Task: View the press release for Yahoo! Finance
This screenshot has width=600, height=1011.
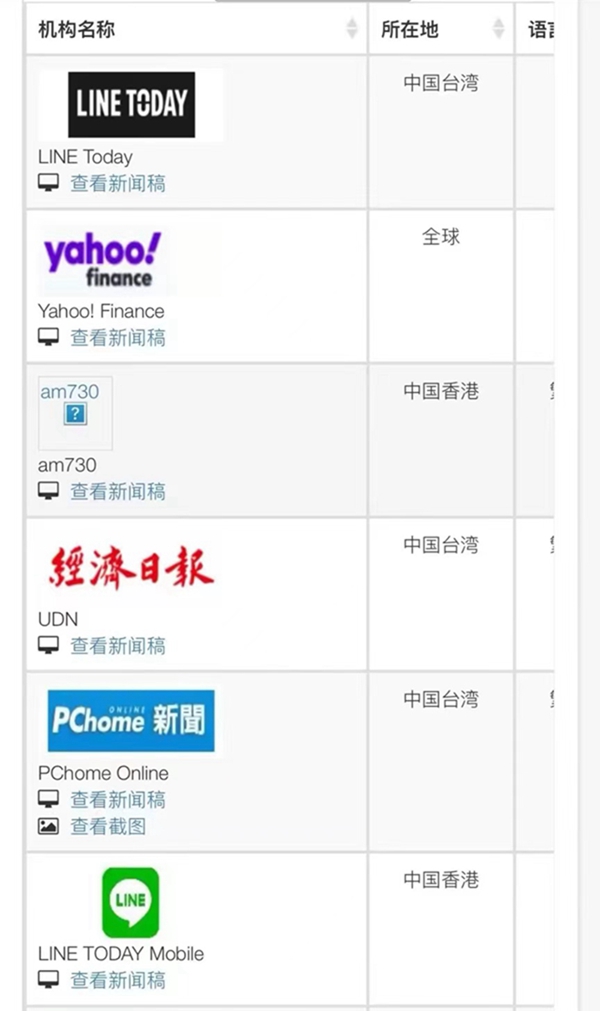Action: [x=117, y=337]
